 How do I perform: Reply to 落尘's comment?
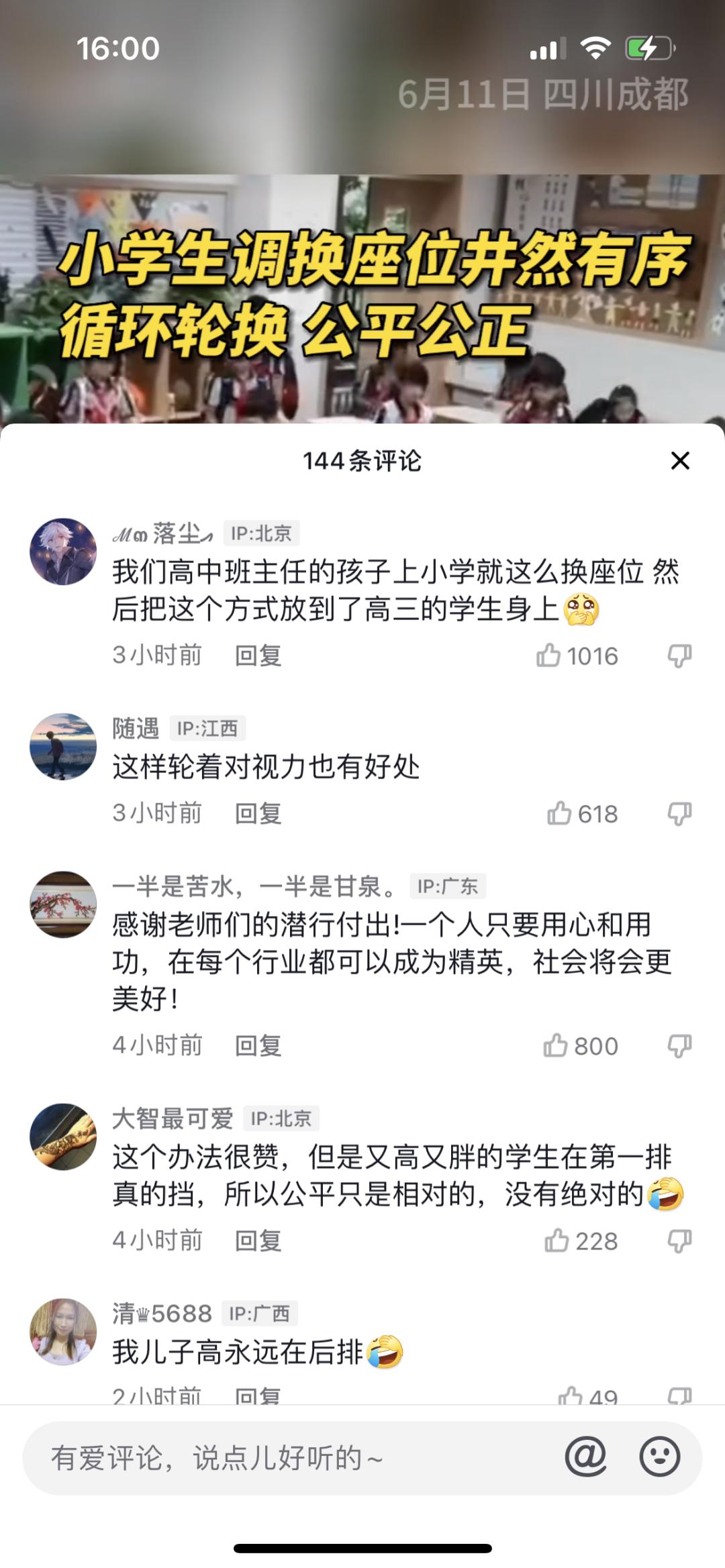point(258,656)
